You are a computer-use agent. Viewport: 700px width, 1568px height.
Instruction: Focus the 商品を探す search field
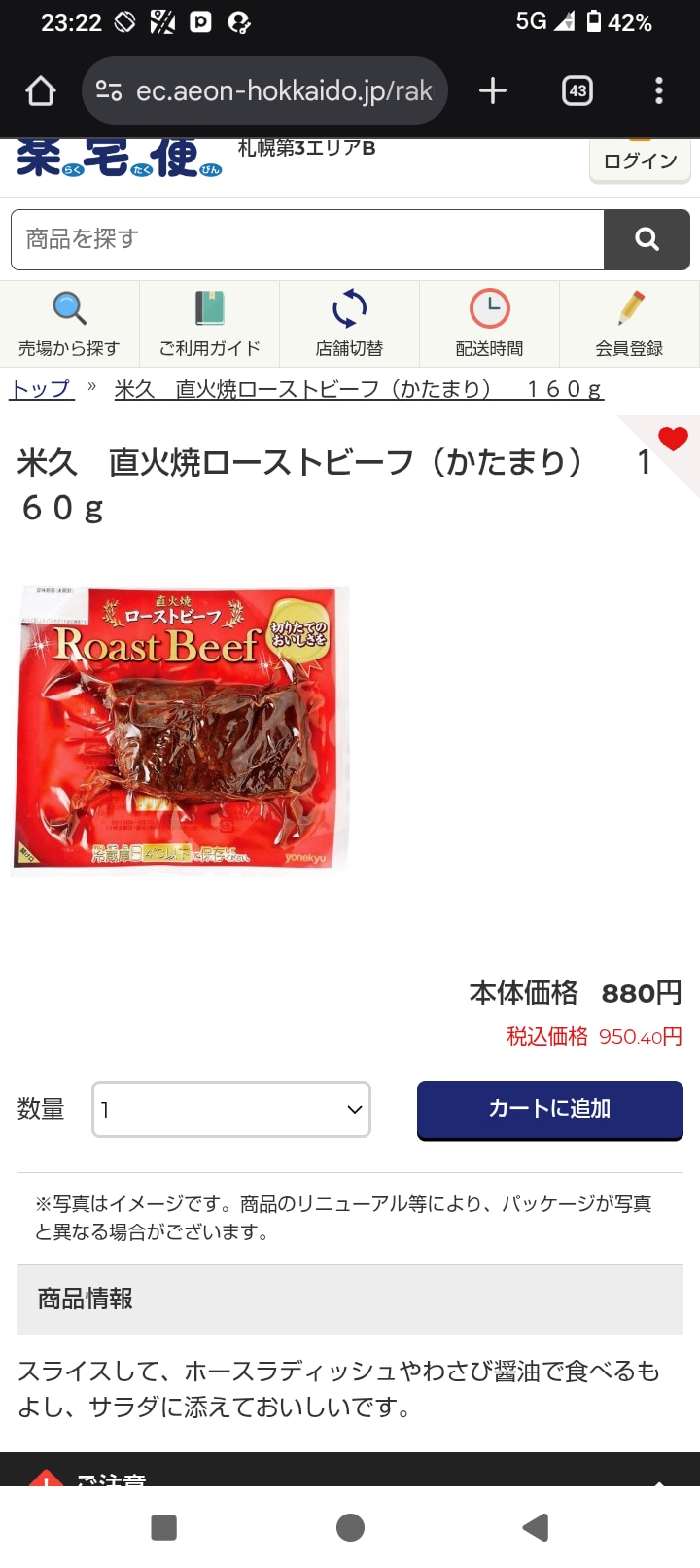click(307, 239)
